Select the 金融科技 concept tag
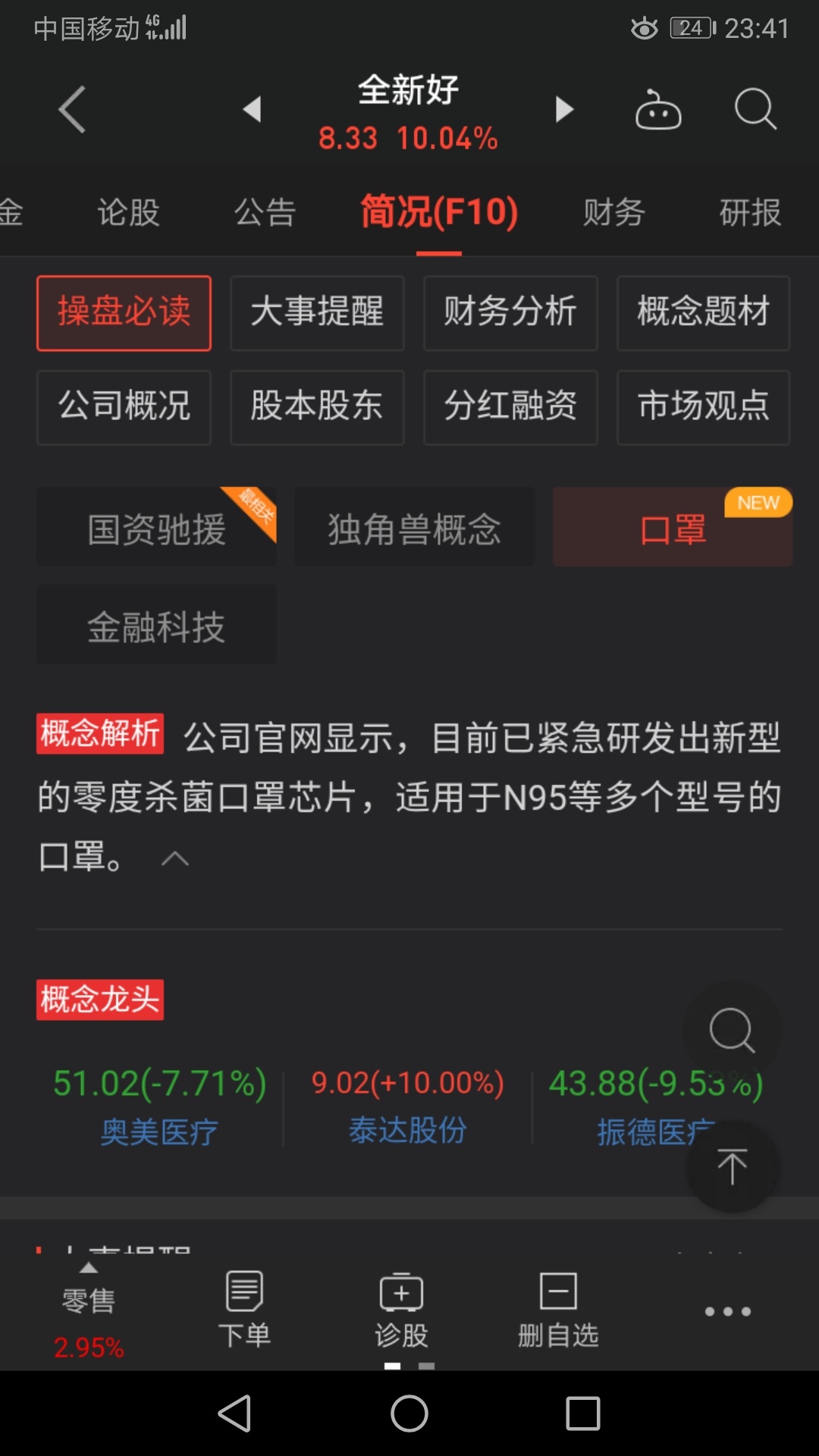This screenshot has width=819, height=1456. pos(155,624)
